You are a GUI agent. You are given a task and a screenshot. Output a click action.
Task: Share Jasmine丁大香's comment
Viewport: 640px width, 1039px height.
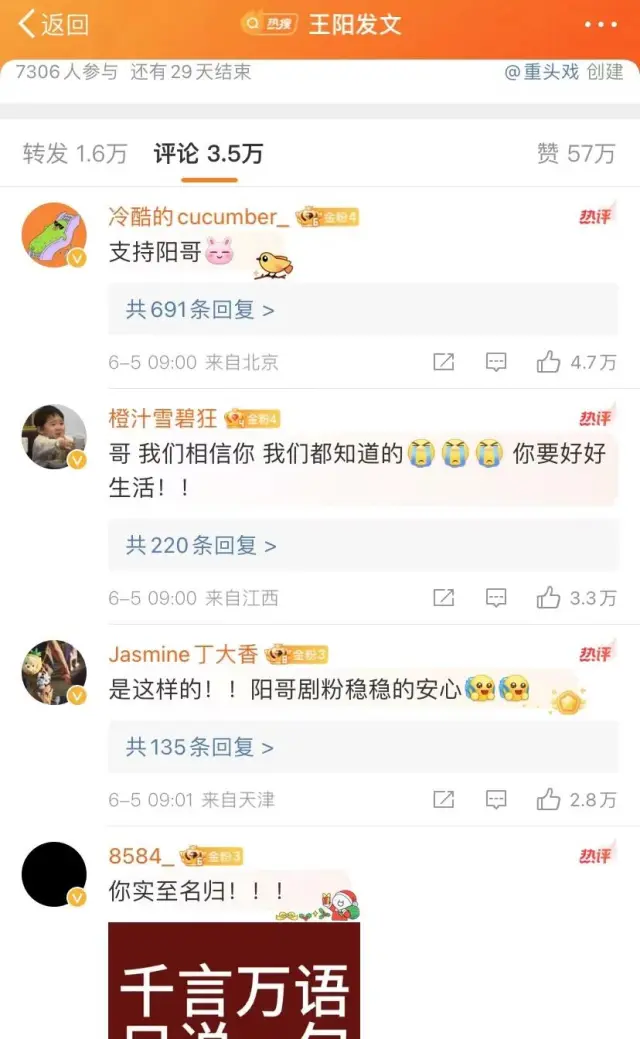444,799
